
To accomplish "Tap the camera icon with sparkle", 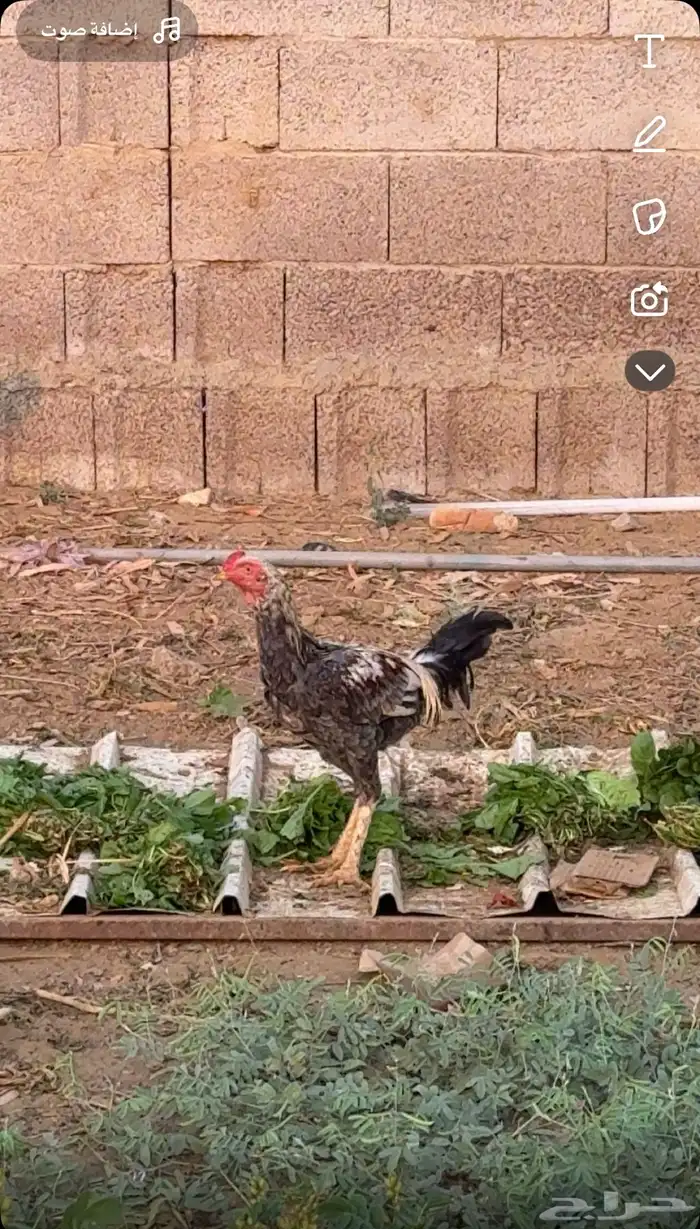I will 649,299.
